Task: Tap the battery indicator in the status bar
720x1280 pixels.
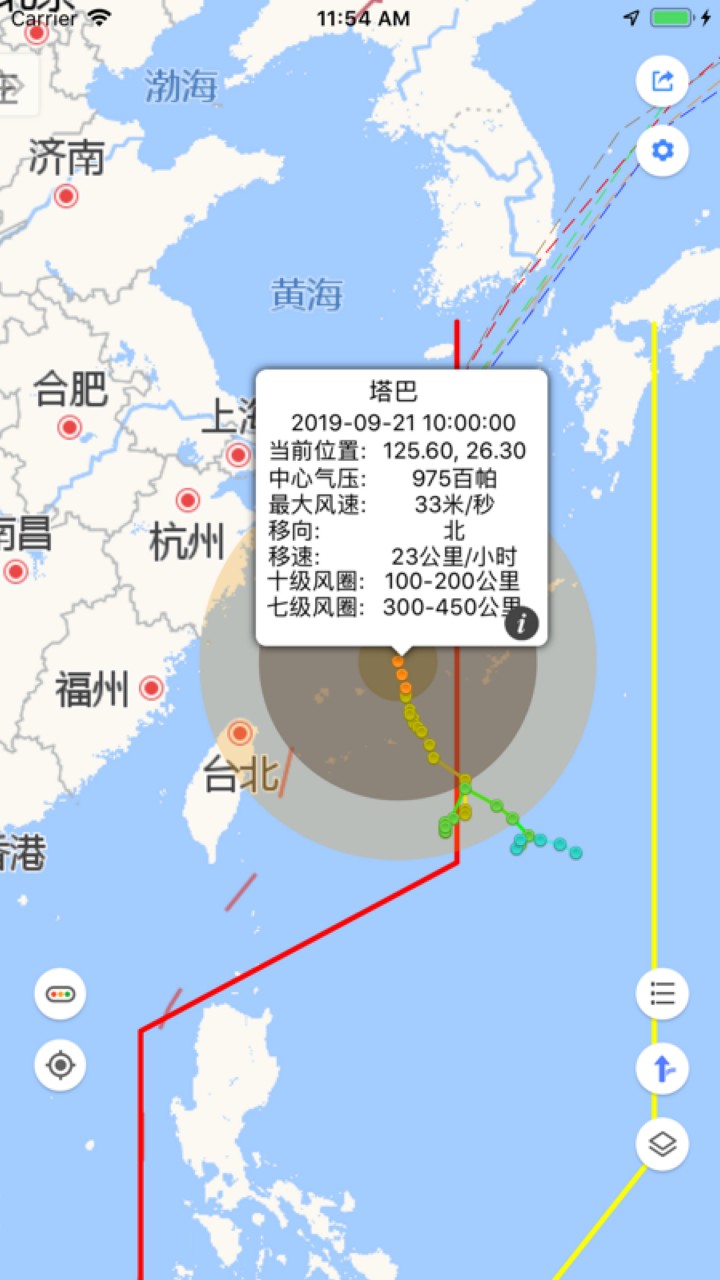Action: (669, 17)
